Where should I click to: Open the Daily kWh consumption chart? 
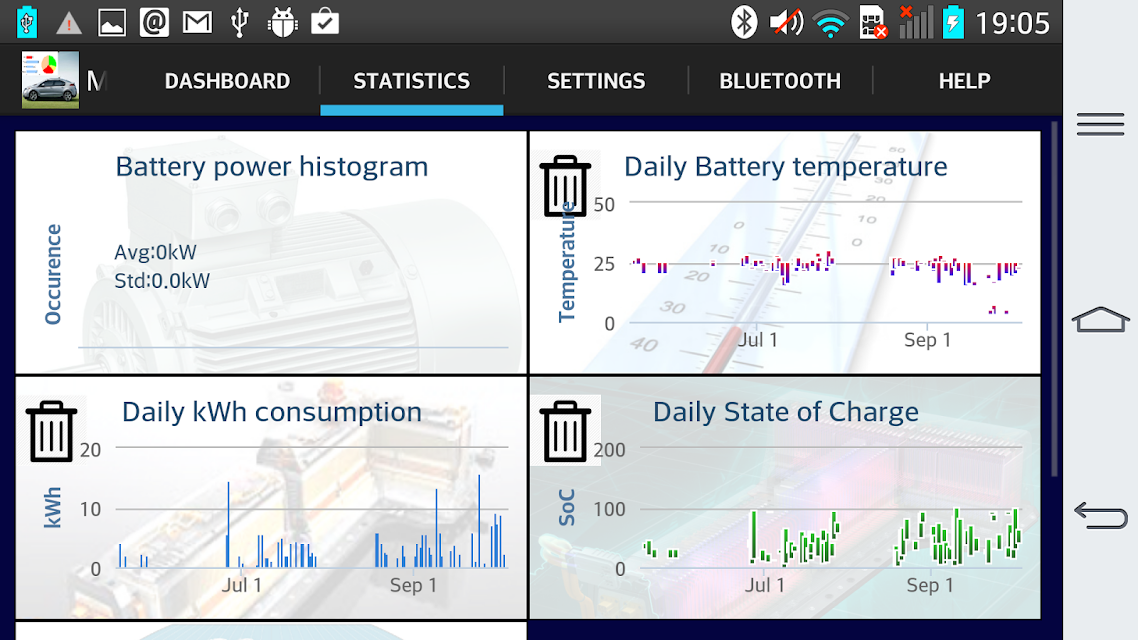pos(271,497)
